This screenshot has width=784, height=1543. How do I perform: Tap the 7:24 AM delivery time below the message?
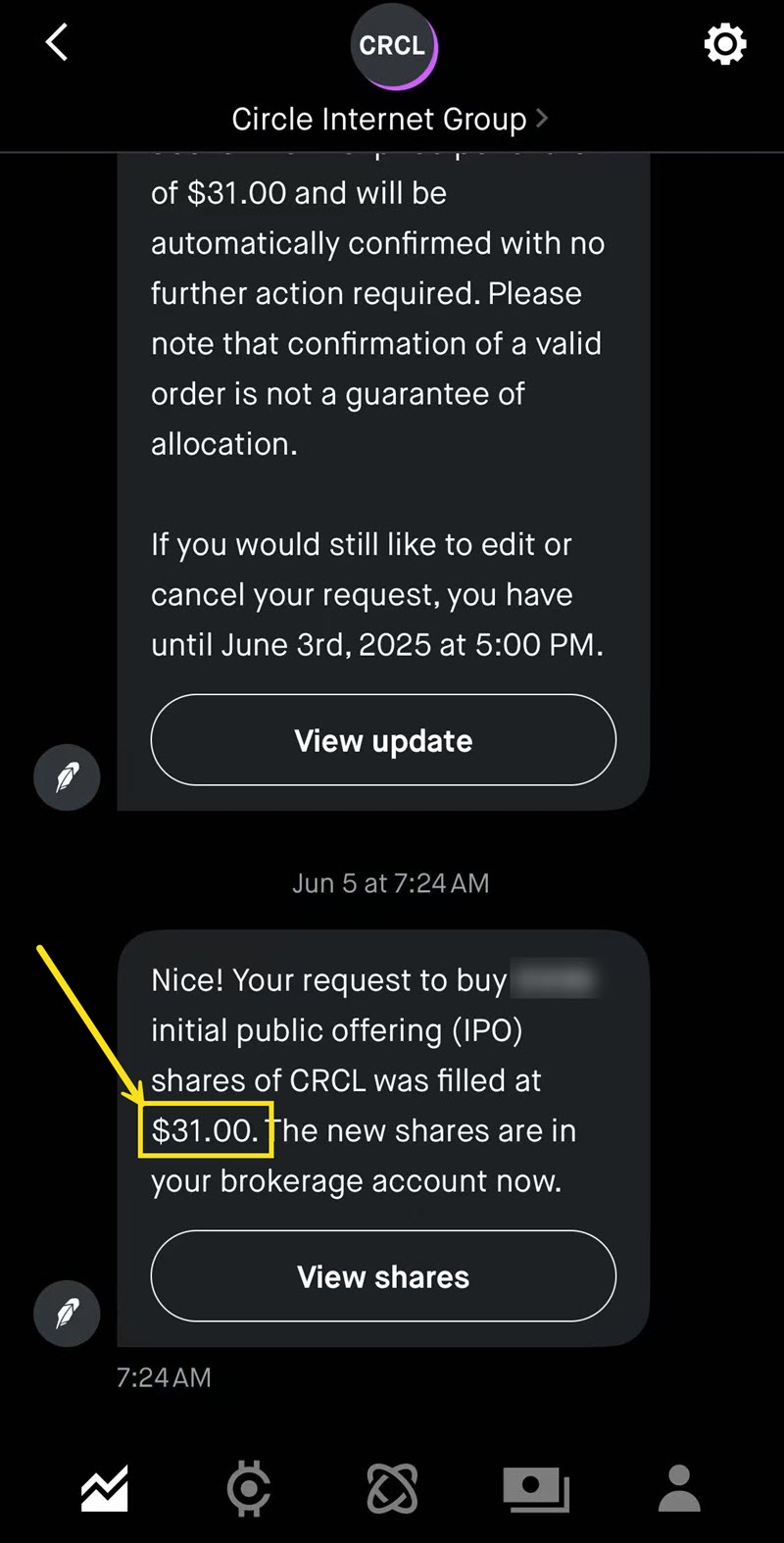click(x=163, y=1376)
